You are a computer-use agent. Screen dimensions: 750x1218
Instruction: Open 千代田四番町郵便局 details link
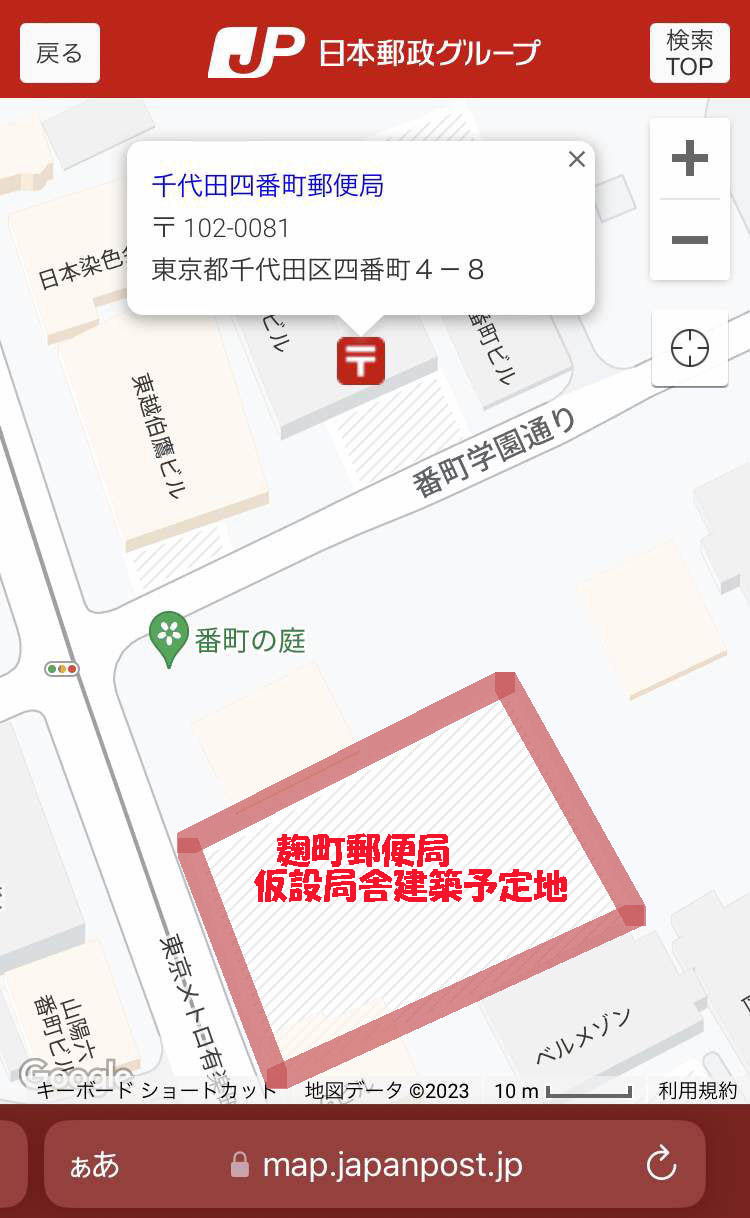pyautogui.click(x=267, y=185)
